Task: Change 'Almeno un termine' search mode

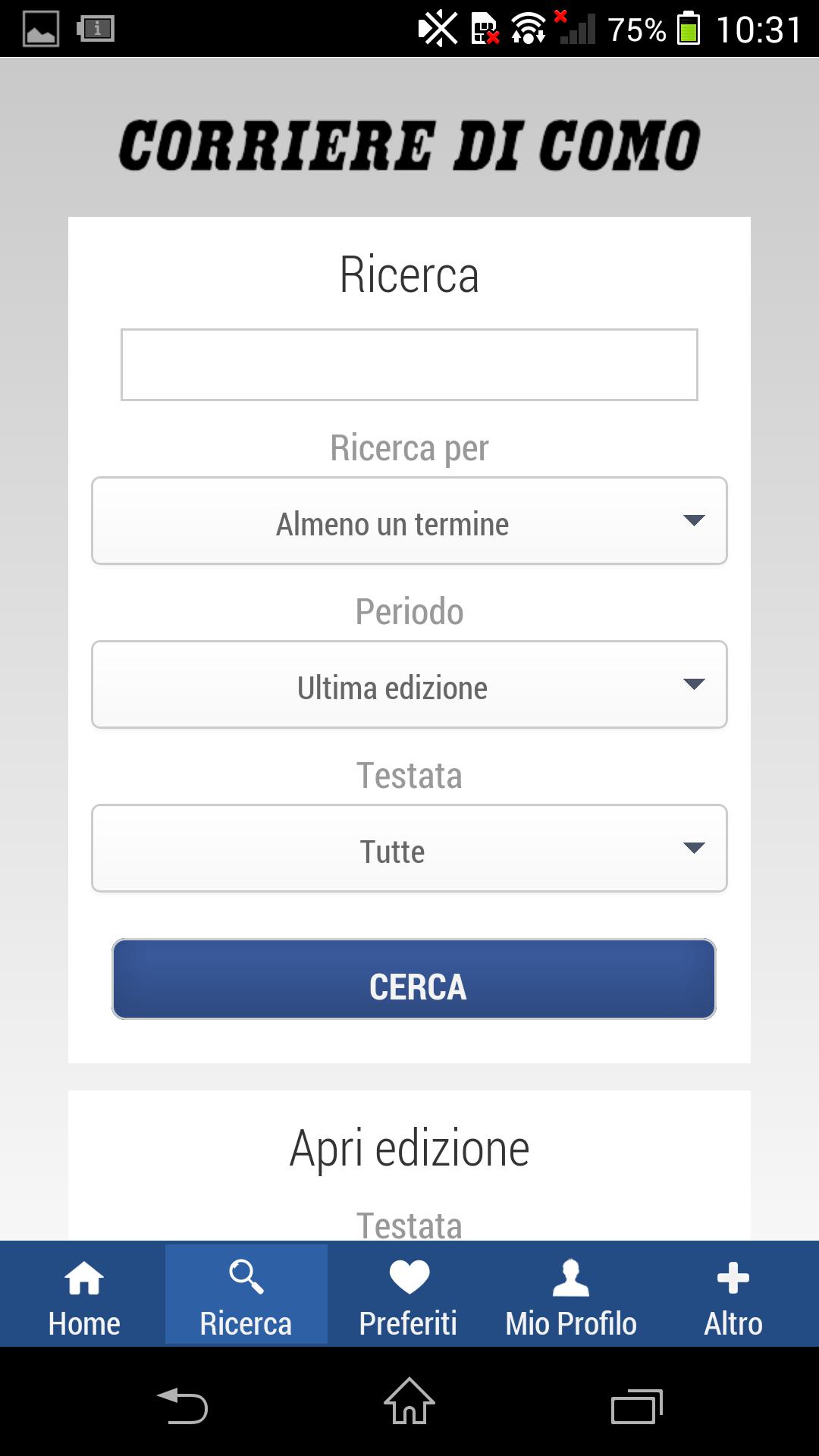Action: click(409, 521)
